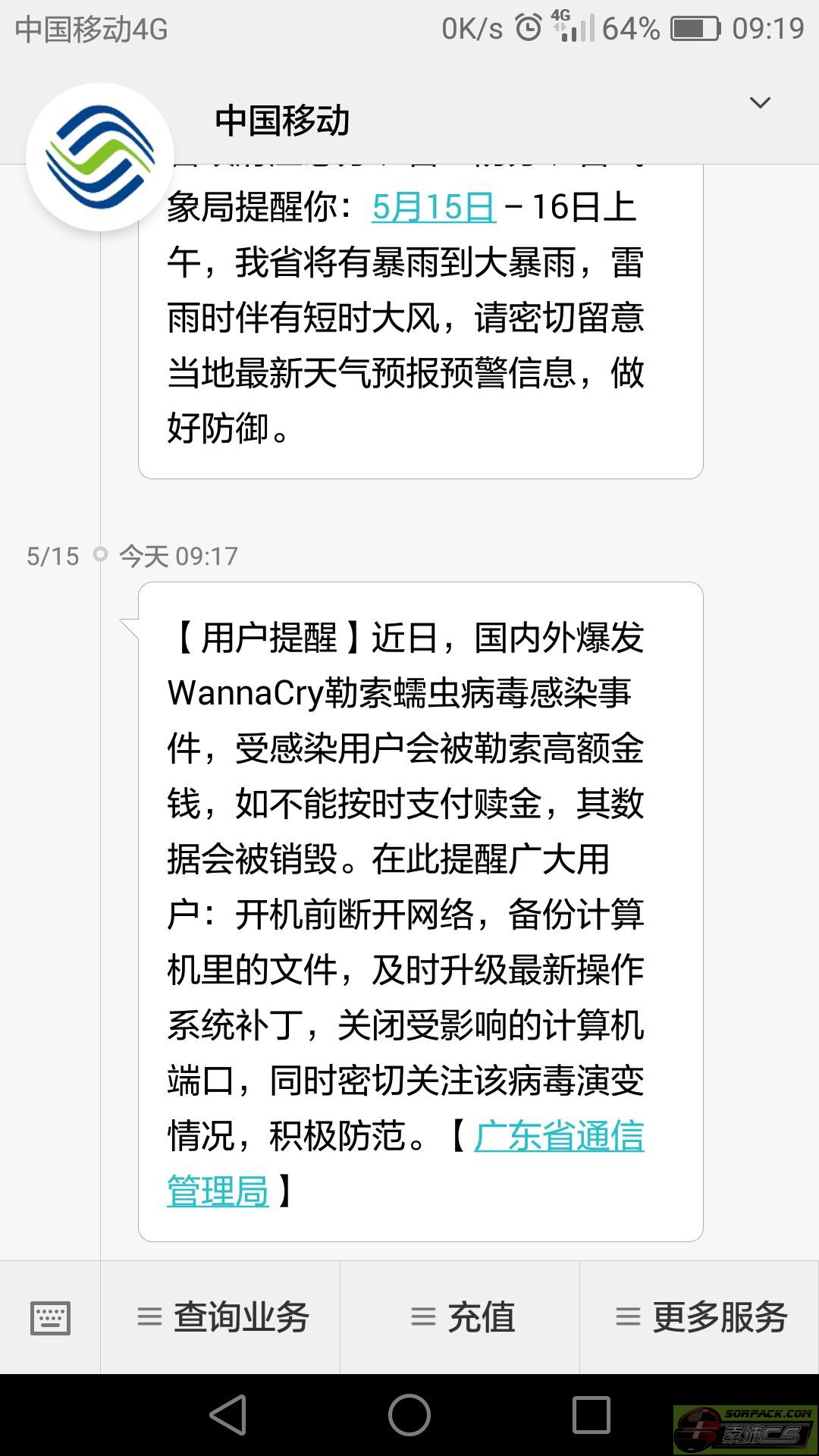Open the 更多服务 menu
This screenshot has width=819, height=1456.
click(700, 1317)
